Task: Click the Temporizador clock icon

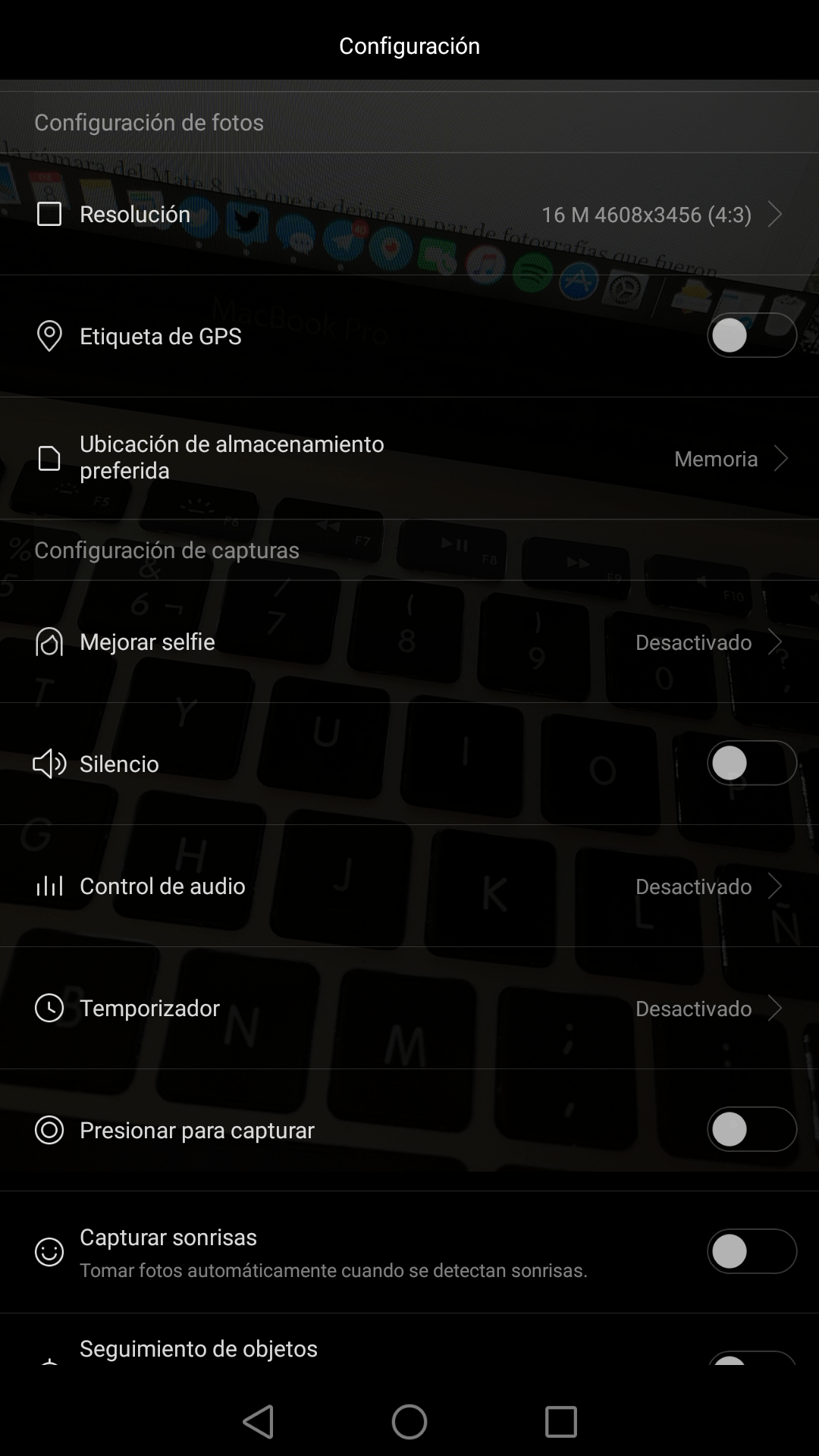Action: click(49, 1008)
